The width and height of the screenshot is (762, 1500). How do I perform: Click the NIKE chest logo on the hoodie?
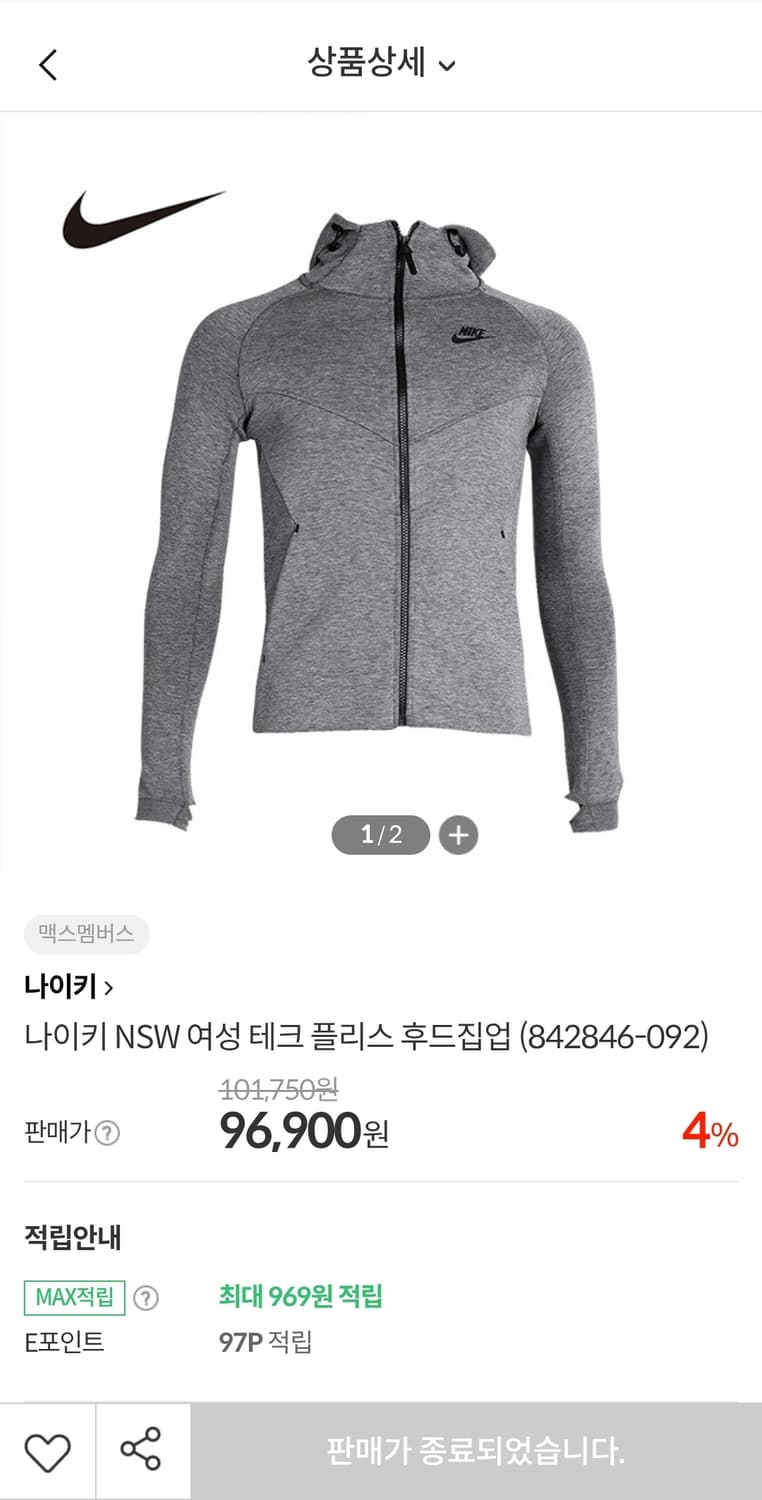466,333
